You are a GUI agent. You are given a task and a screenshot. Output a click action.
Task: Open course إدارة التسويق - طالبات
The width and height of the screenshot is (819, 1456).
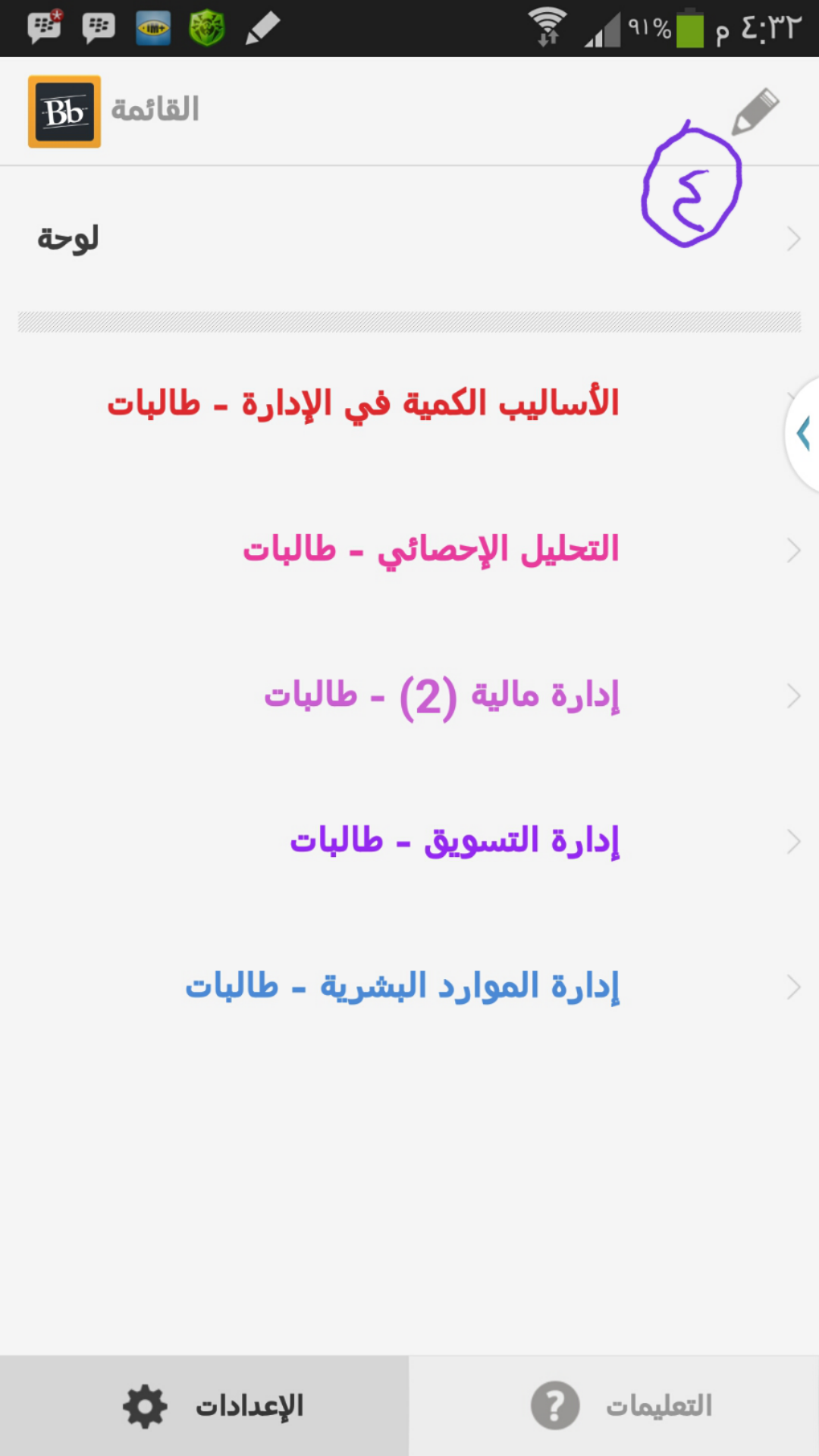[409, 841]
